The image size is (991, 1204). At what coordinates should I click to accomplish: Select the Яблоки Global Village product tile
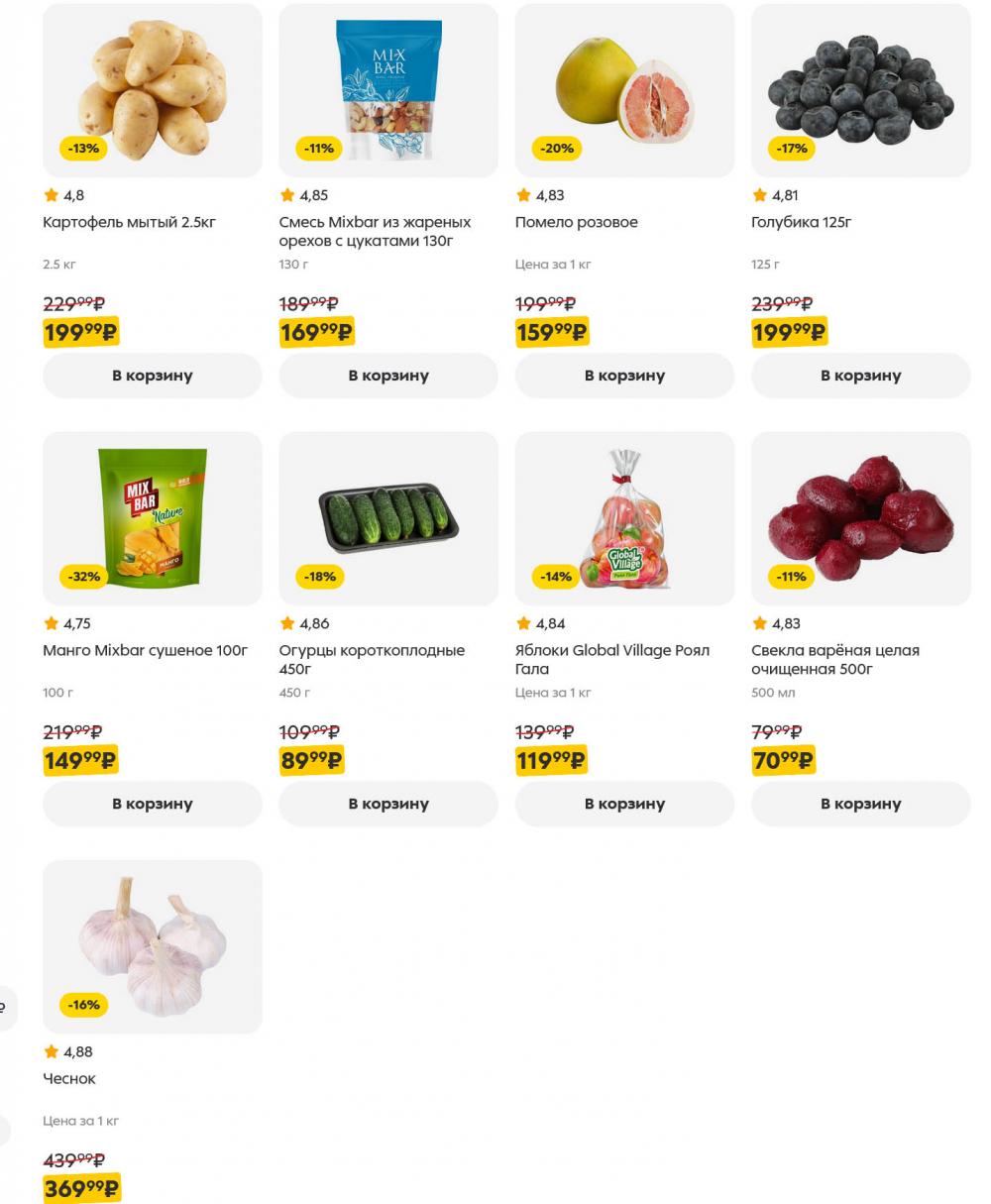click(x=624, y=518)
